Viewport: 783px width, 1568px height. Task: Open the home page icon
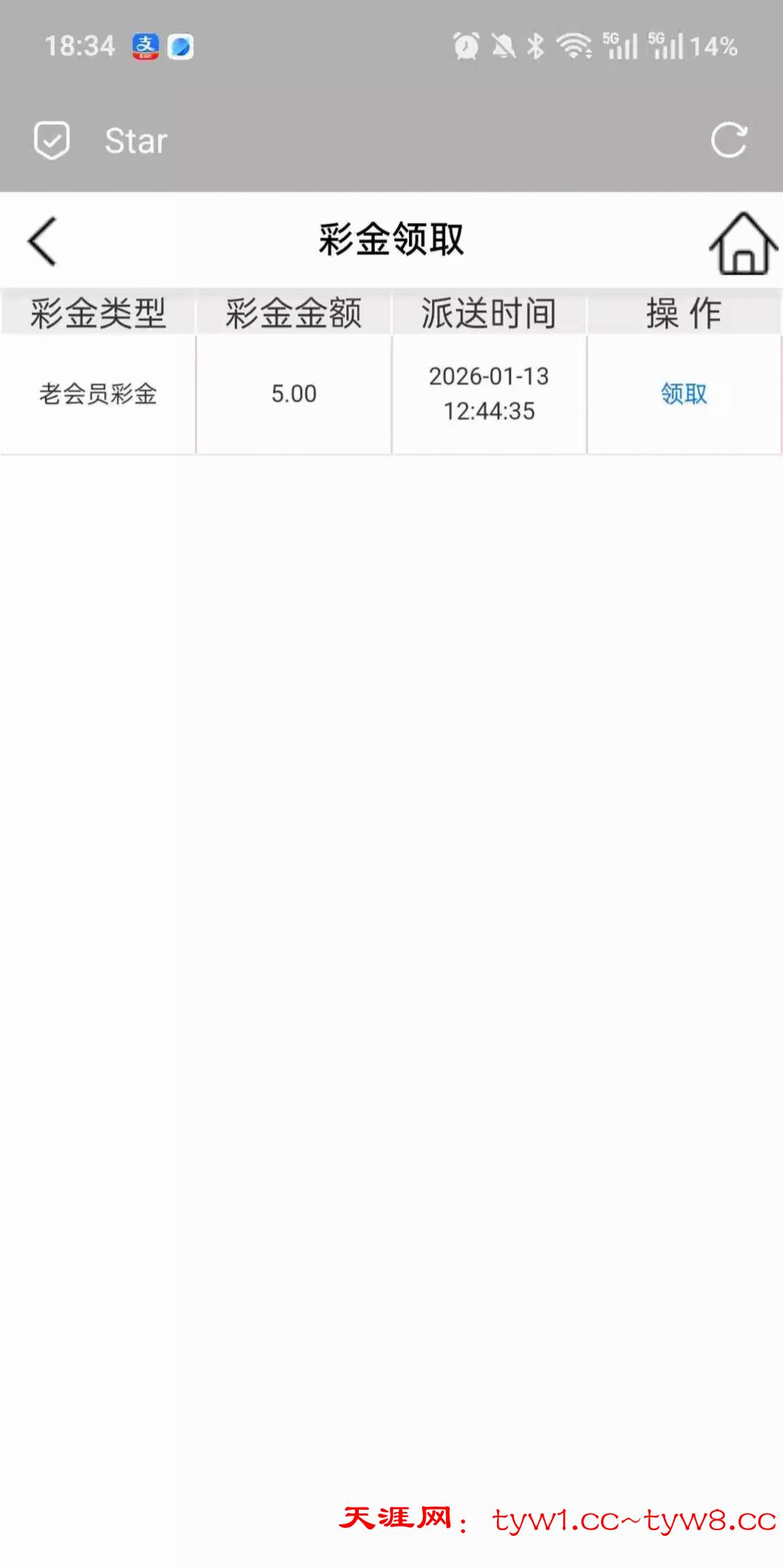point(742,244)
